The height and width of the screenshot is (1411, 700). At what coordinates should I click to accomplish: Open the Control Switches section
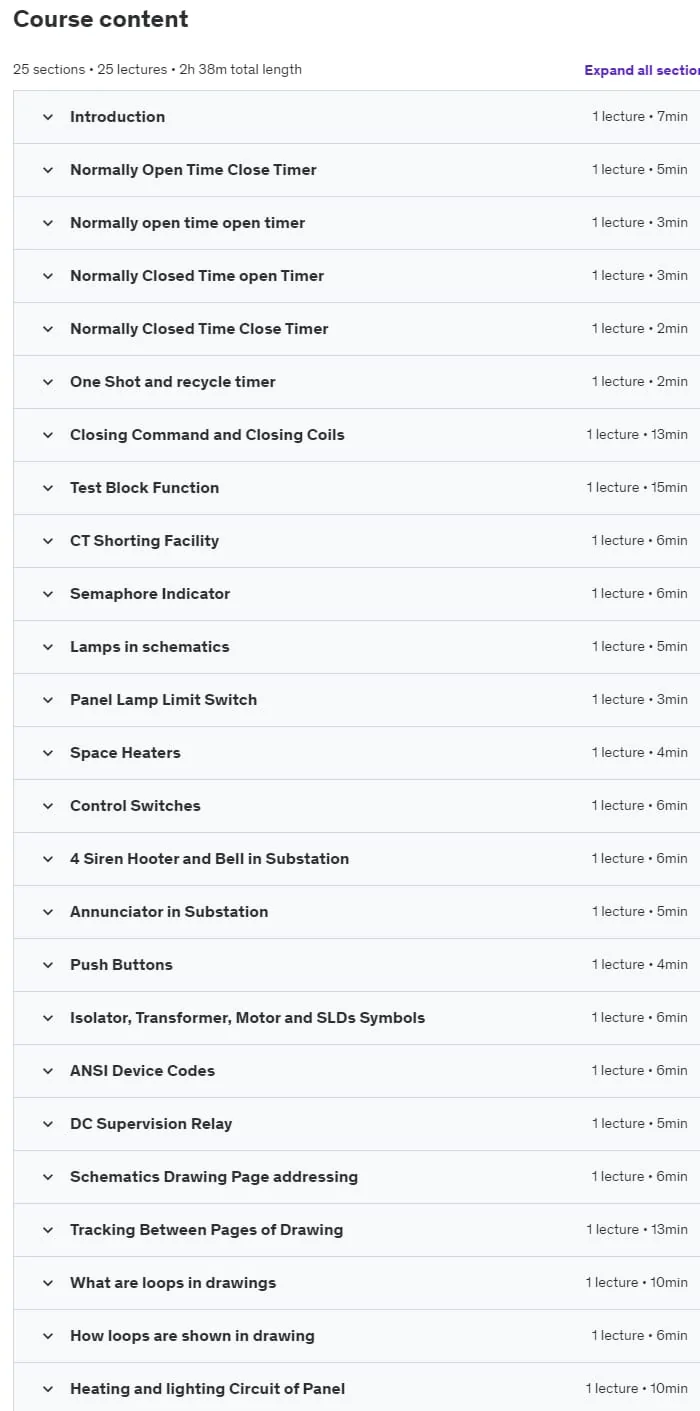coord(357,806)
